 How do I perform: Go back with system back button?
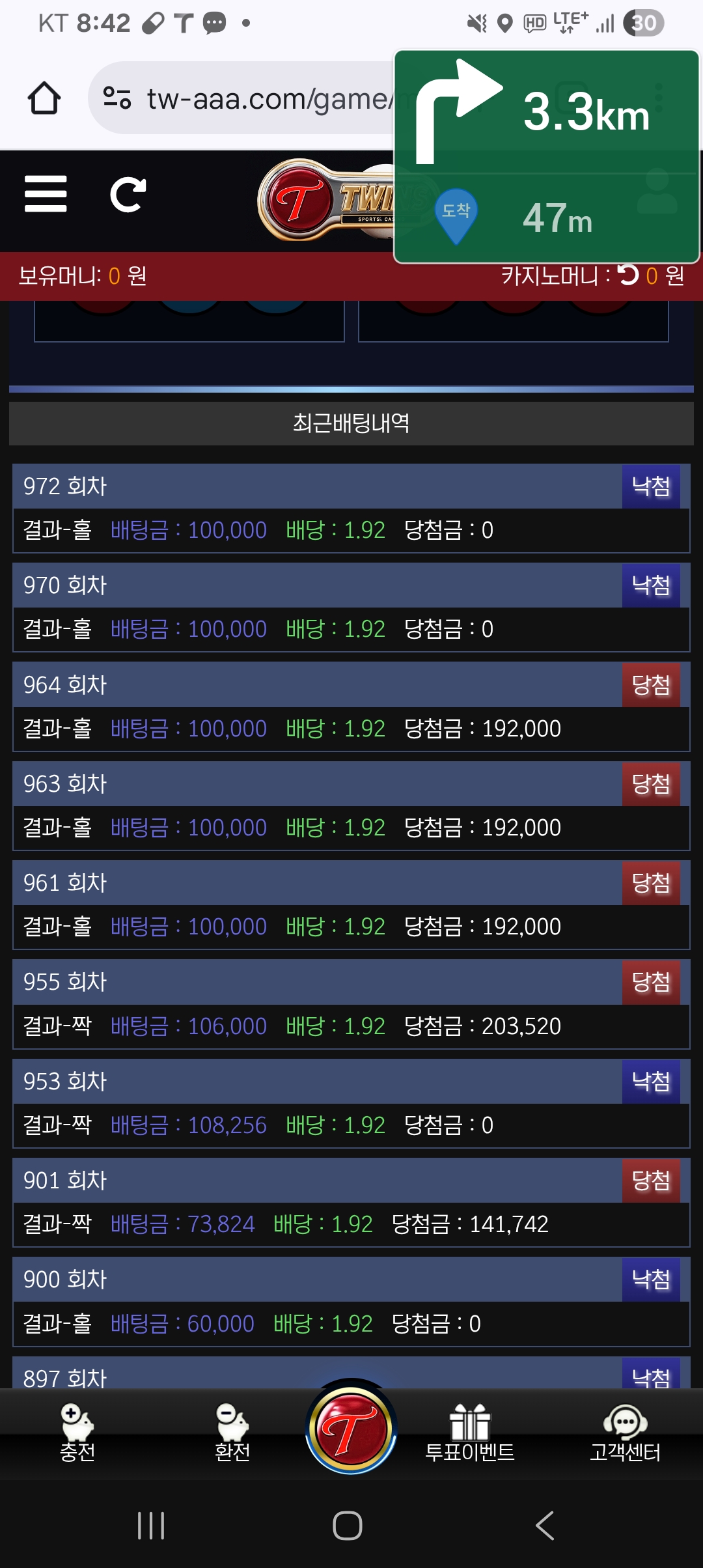(x=544, y=1525)
